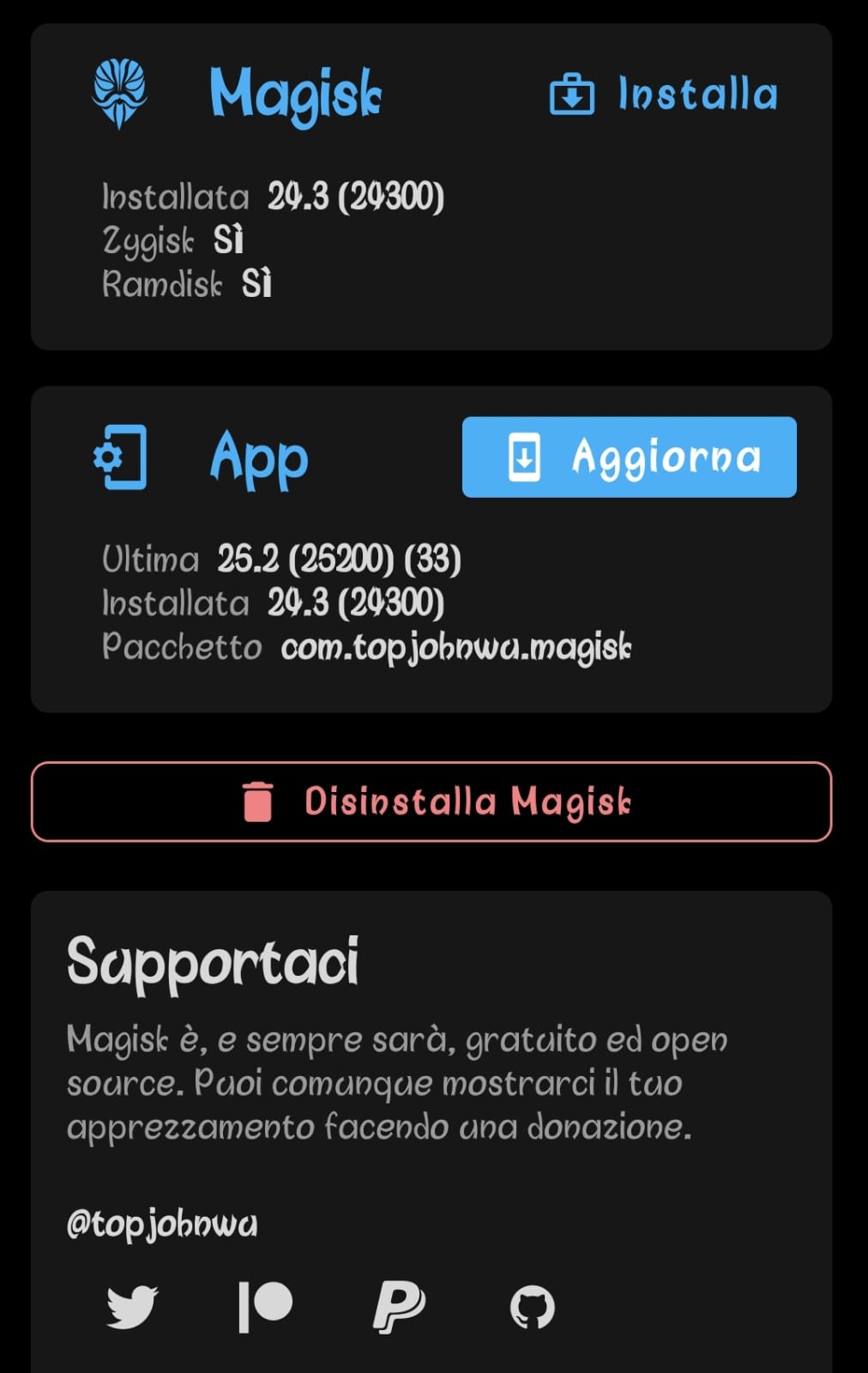868x1373 pixels.
Task: Donate via the PayPal icon
Action: pos(399,1307)
